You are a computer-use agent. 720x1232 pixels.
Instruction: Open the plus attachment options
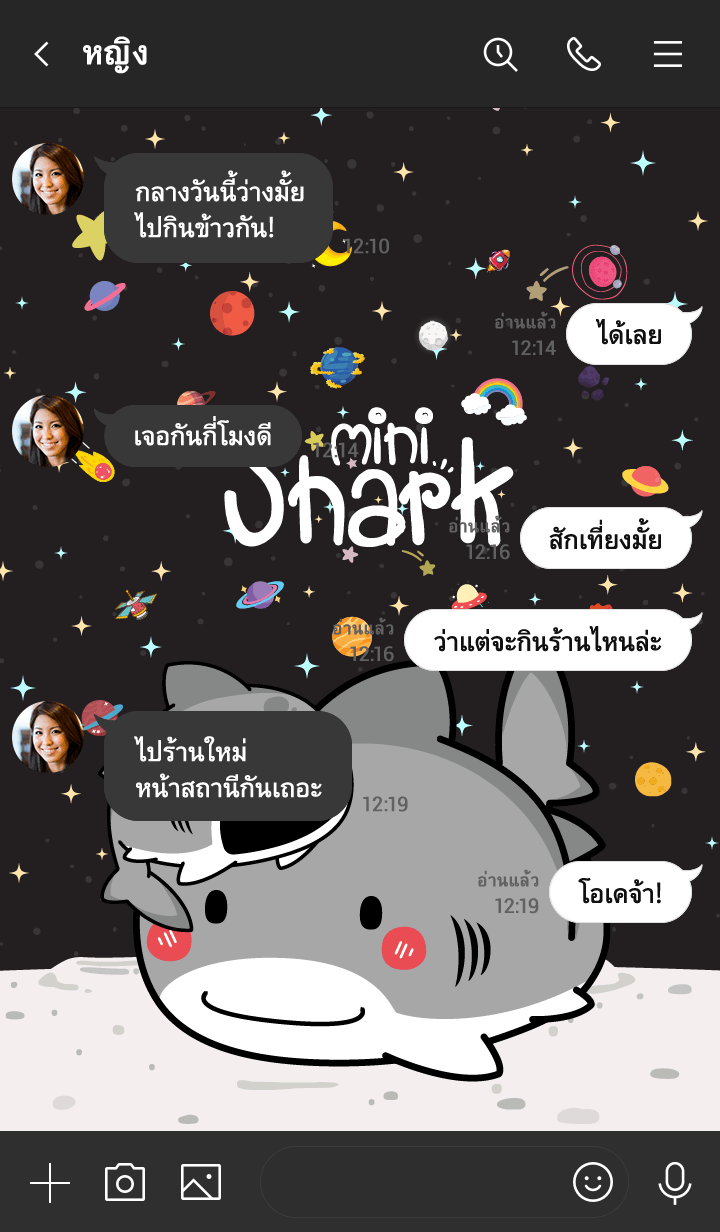pyautogui.click(x=50, y=1183)
